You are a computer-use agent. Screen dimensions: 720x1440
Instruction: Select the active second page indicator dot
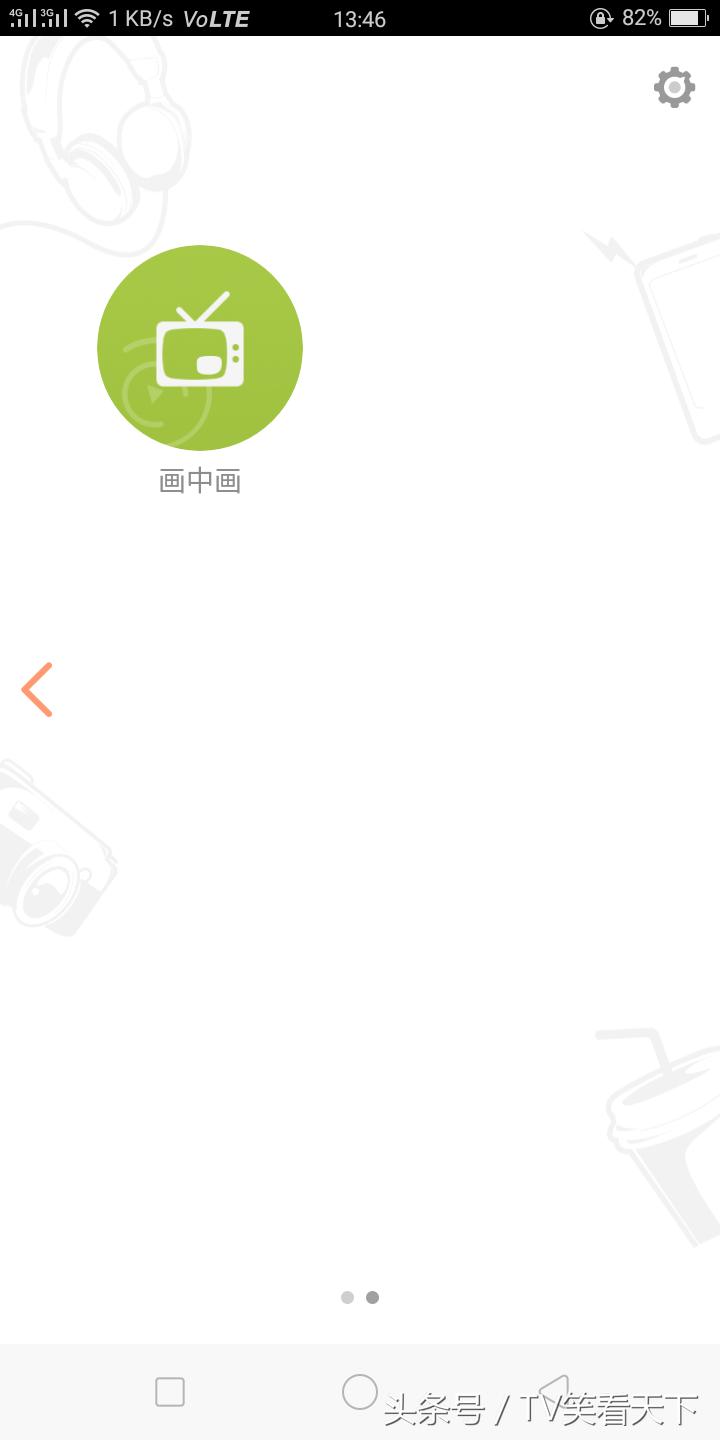(372, 1297)
